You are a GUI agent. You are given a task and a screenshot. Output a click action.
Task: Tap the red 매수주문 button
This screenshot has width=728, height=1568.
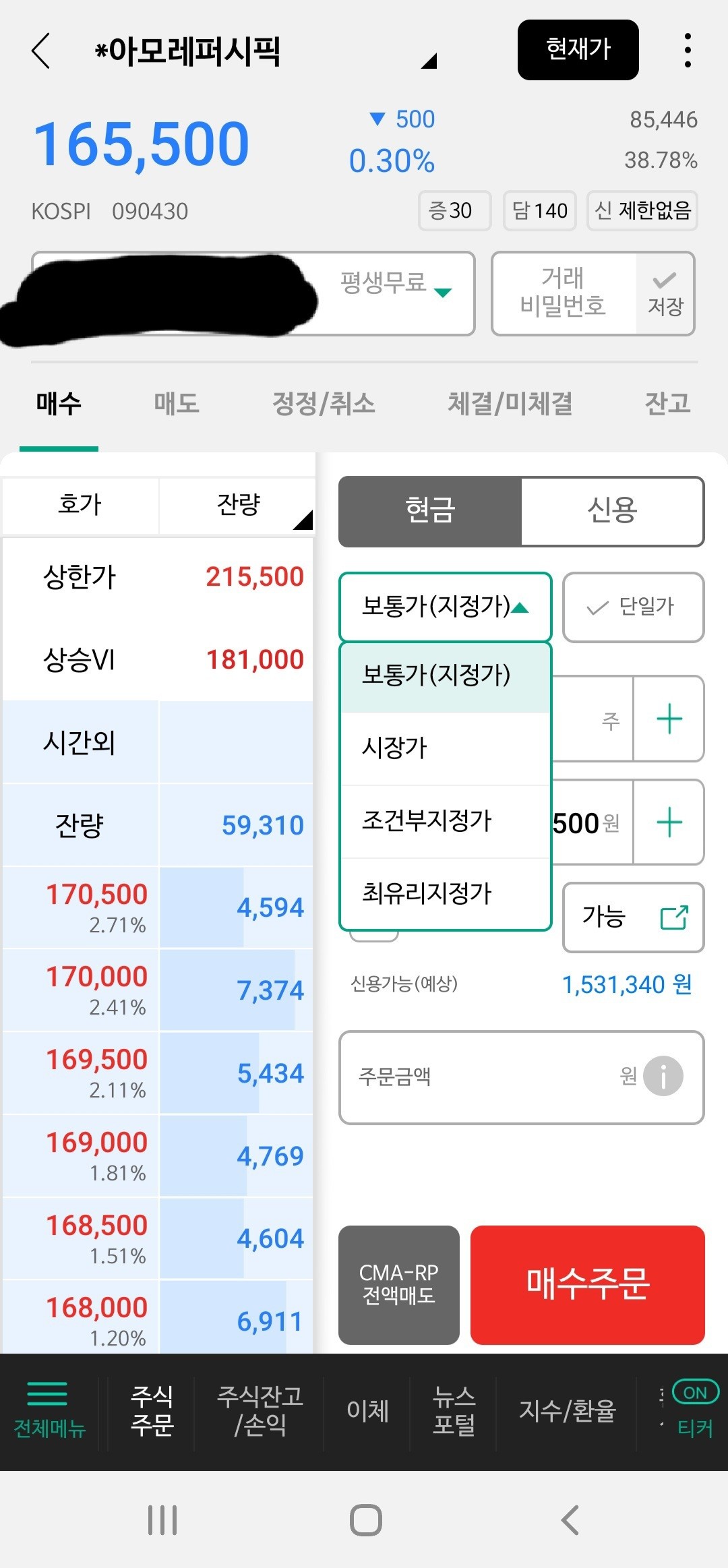tap(588, 1285)
